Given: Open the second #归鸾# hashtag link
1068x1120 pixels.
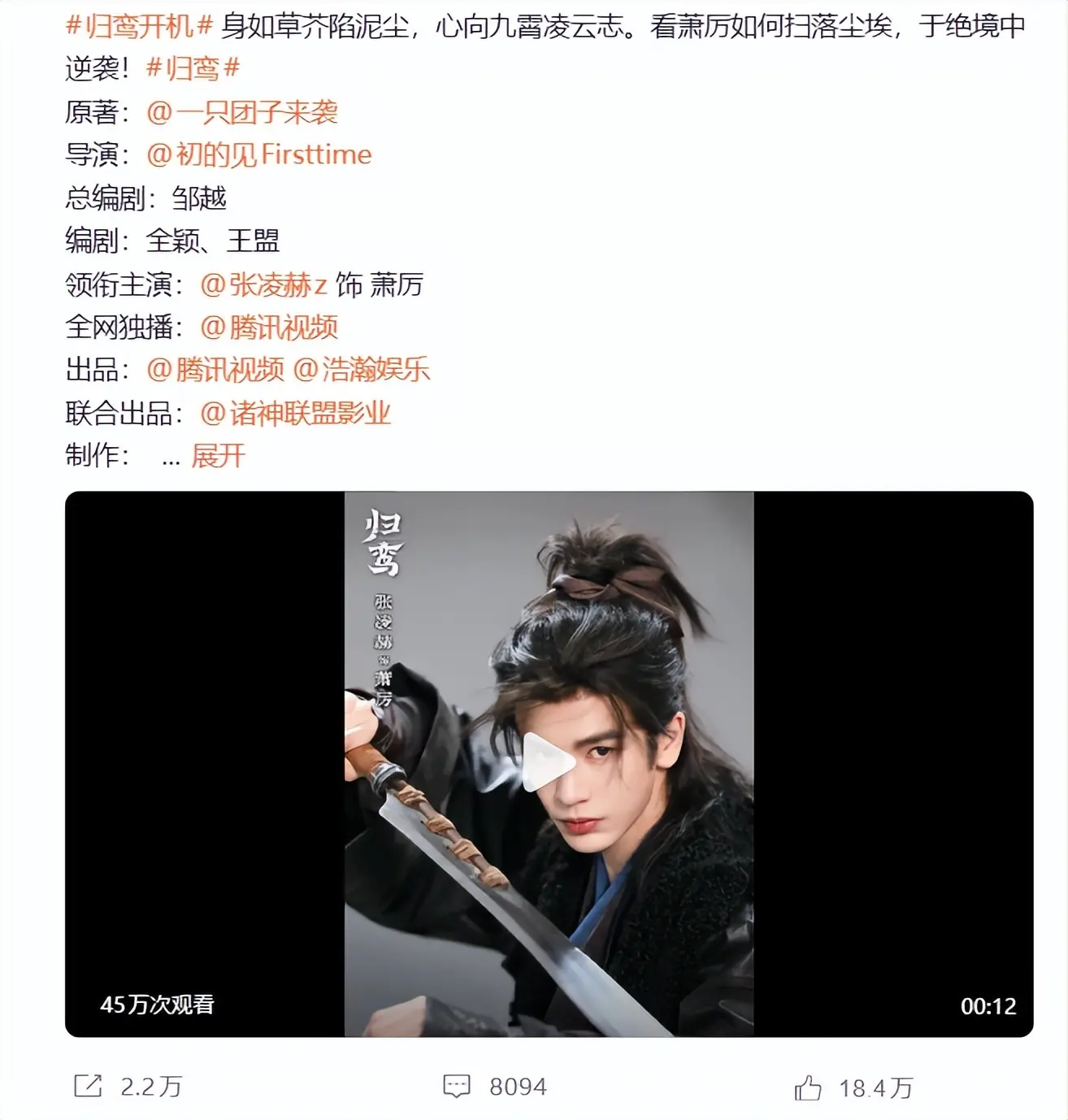Looking at the screenshot, I should [193, 68].
